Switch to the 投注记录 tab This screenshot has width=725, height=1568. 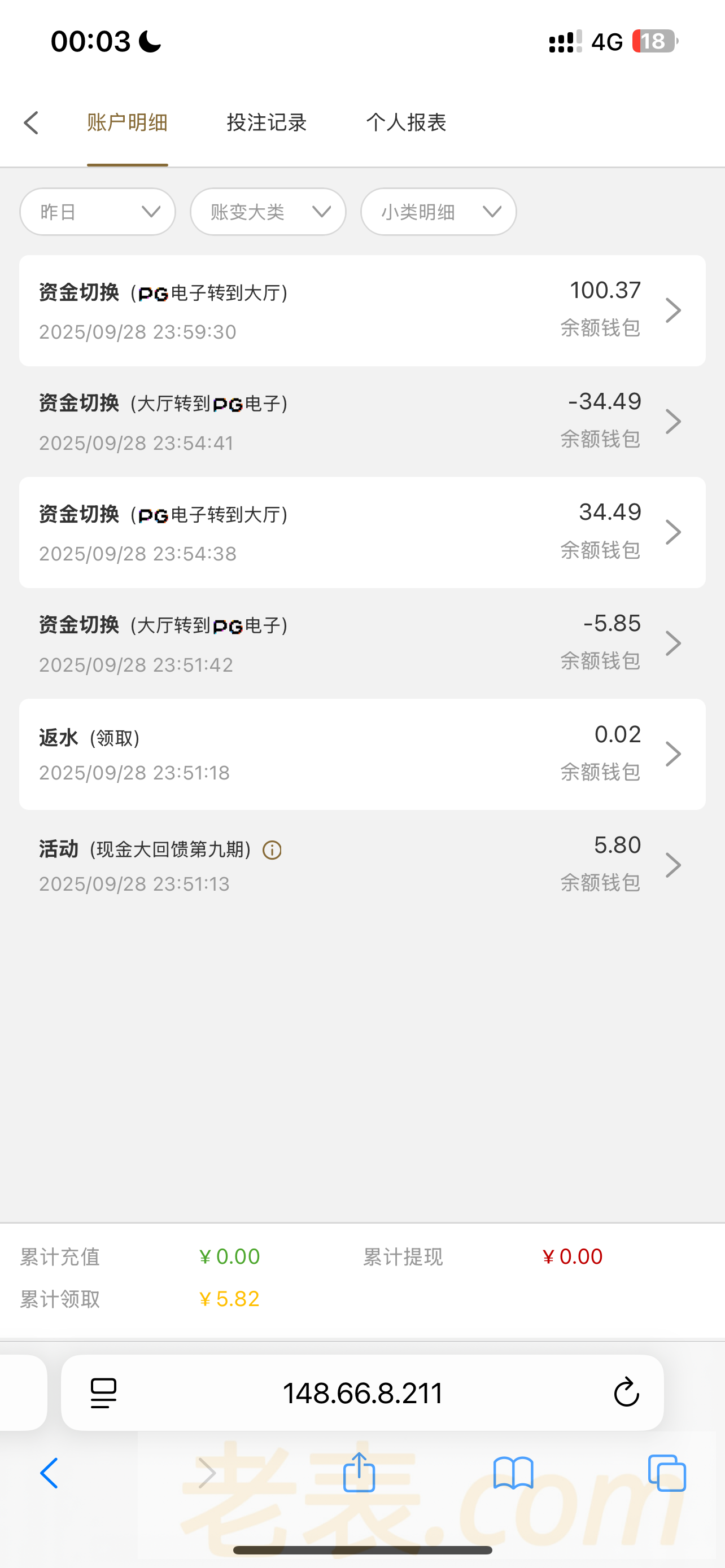(267, 123)
